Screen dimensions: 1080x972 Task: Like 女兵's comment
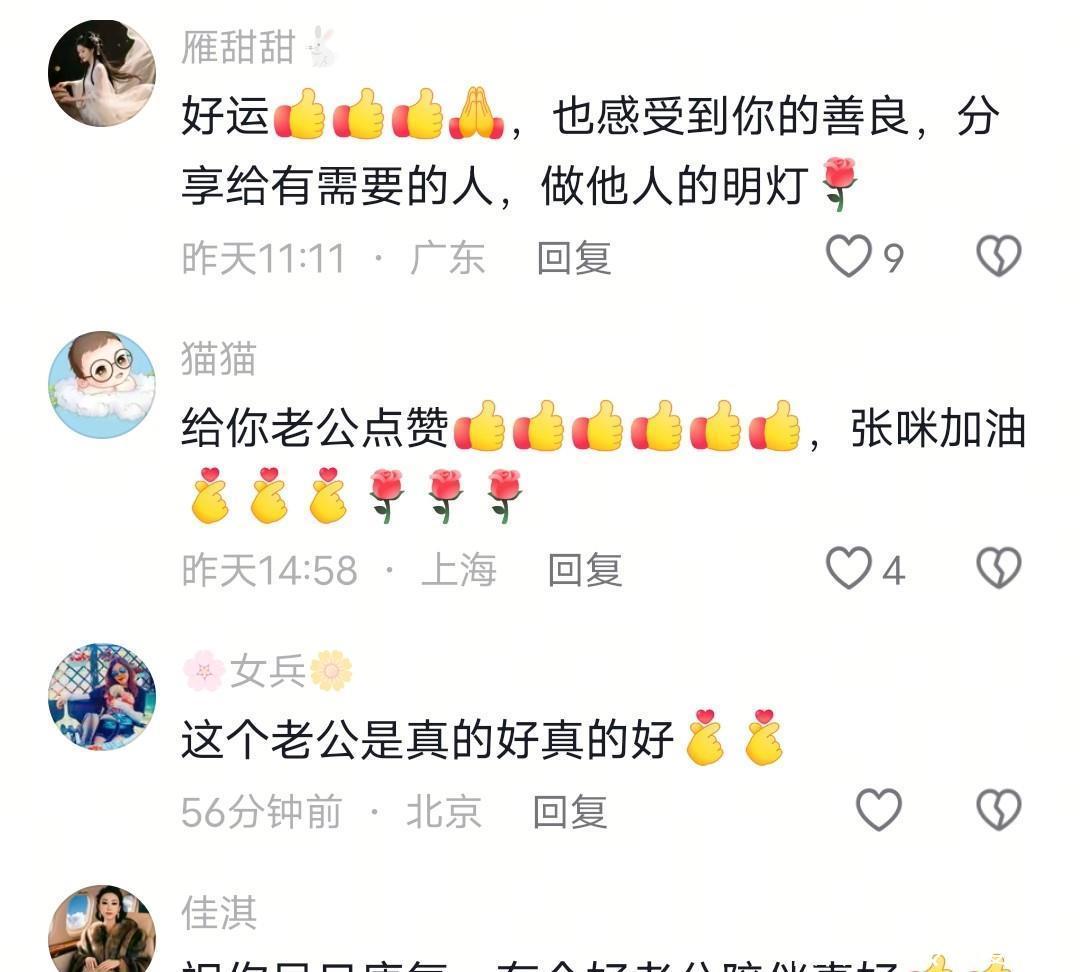coord(878,810)
